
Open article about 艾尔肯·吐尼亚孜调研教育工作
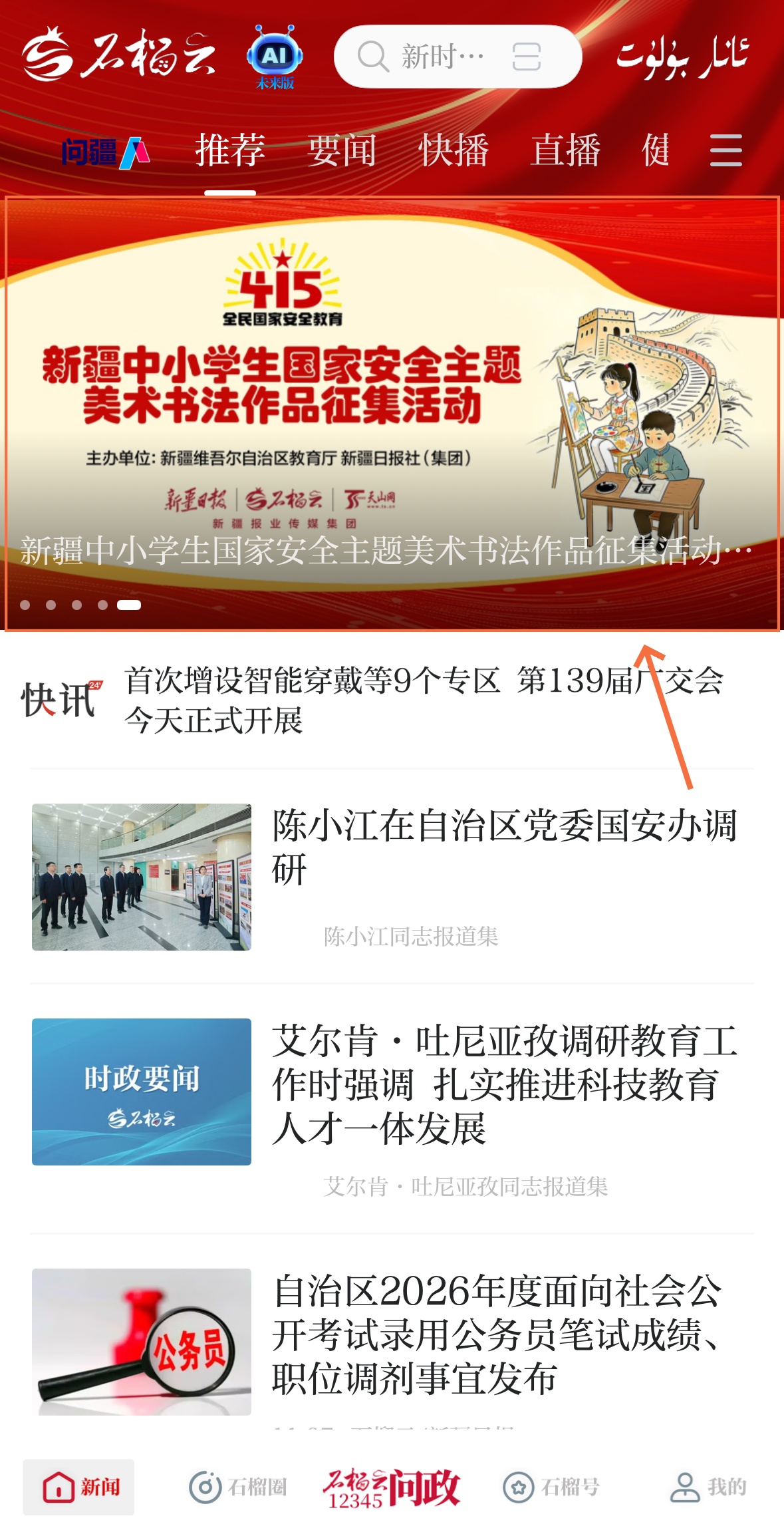503,1084
